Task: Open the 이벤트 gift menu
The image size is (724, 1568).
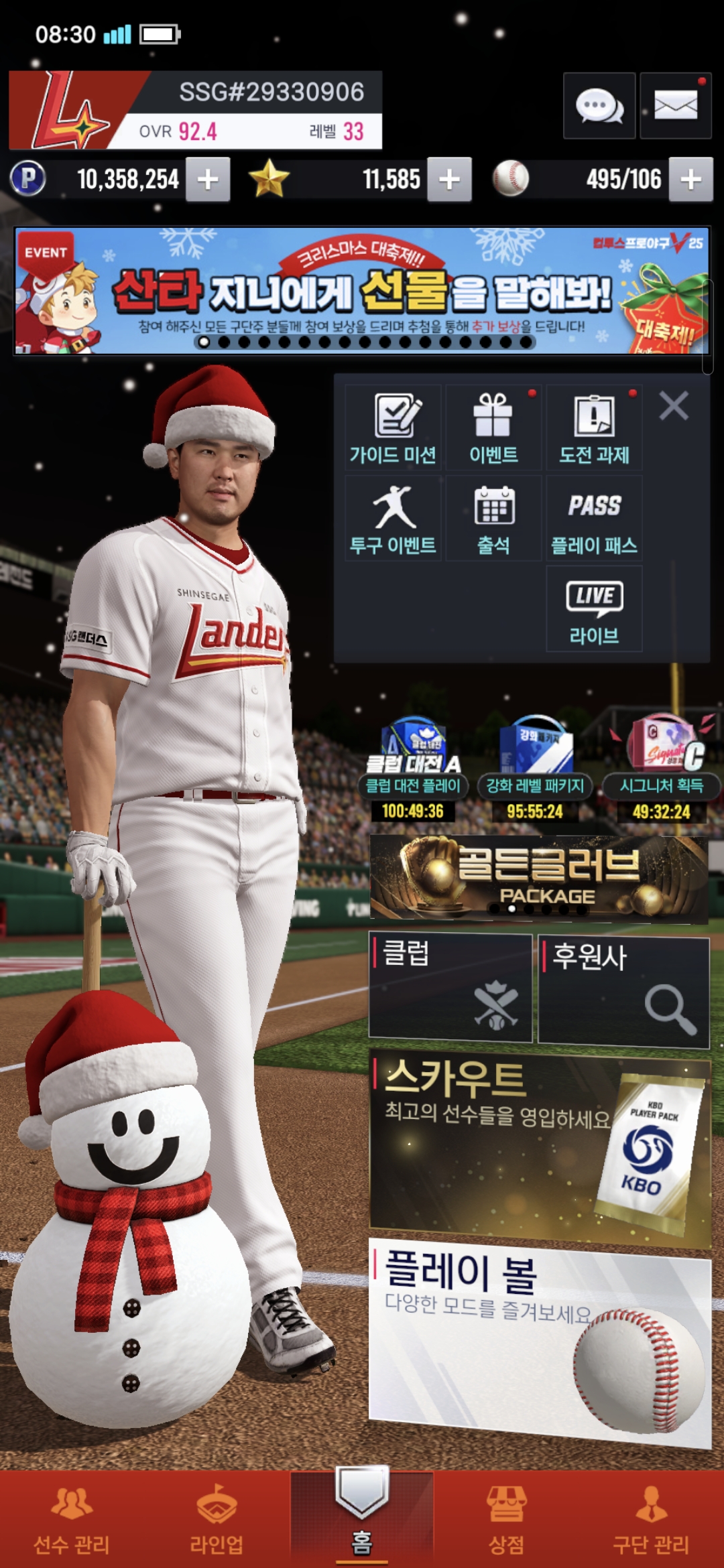Action: (x=493, y=428)
